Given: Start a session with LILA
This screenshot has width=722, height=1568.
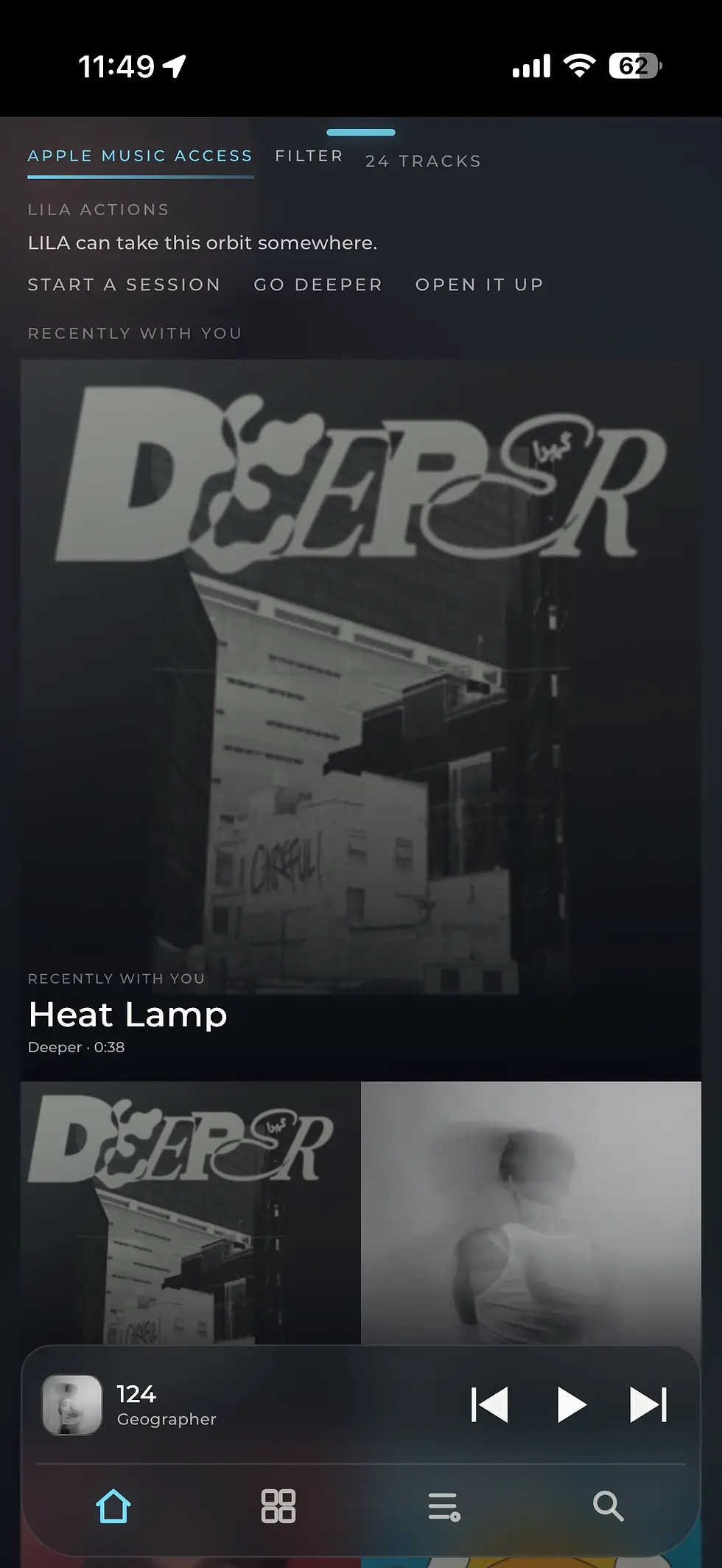Looking at the screenshot, I should coord(124,285).
